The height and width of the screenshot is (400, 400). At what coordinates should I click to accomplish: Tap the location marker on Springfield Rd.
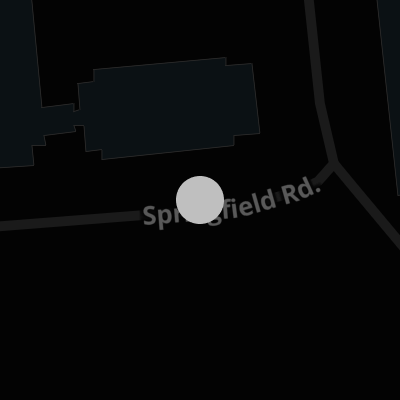tap(200, 200)
